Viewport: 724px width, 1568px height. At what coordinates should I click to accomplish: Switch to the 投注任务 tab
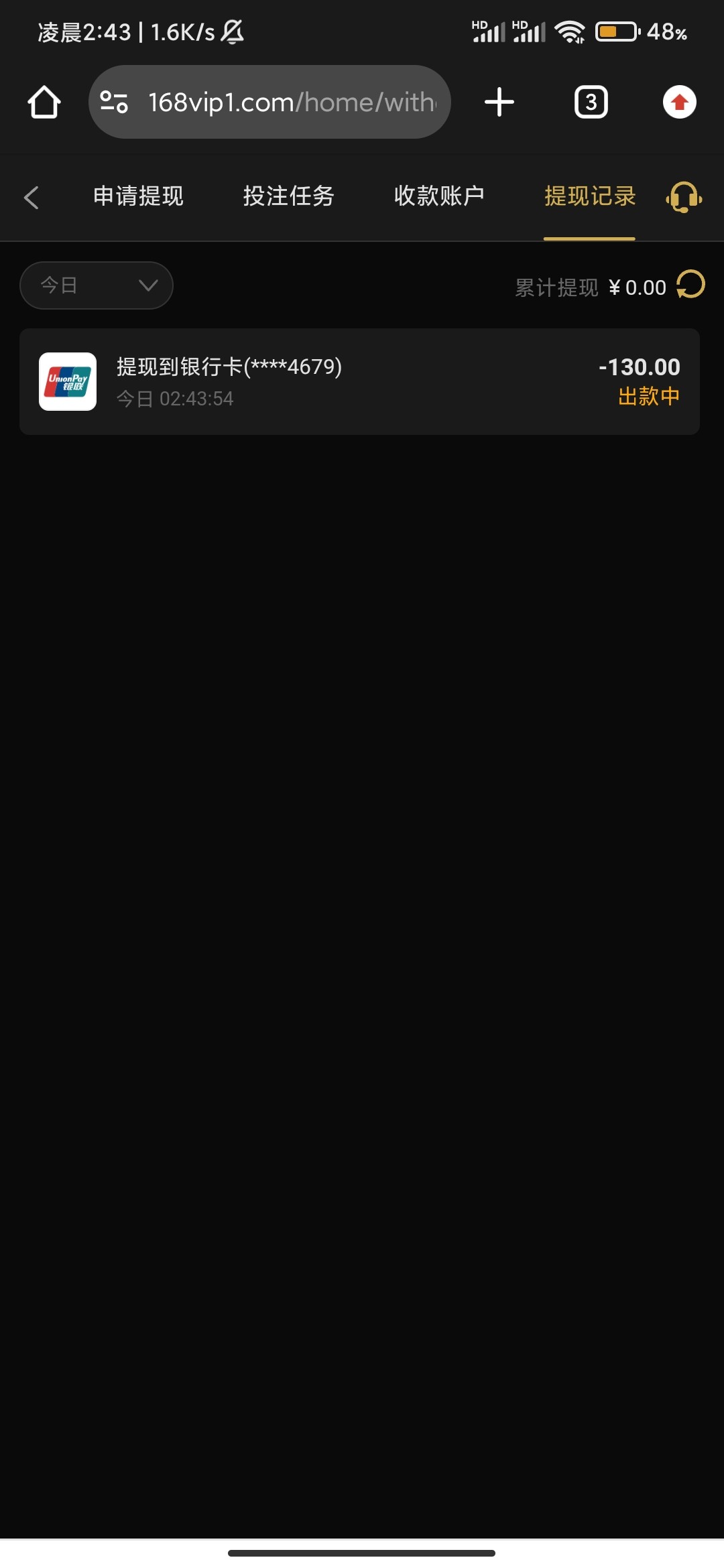click(x=289, y=196)
